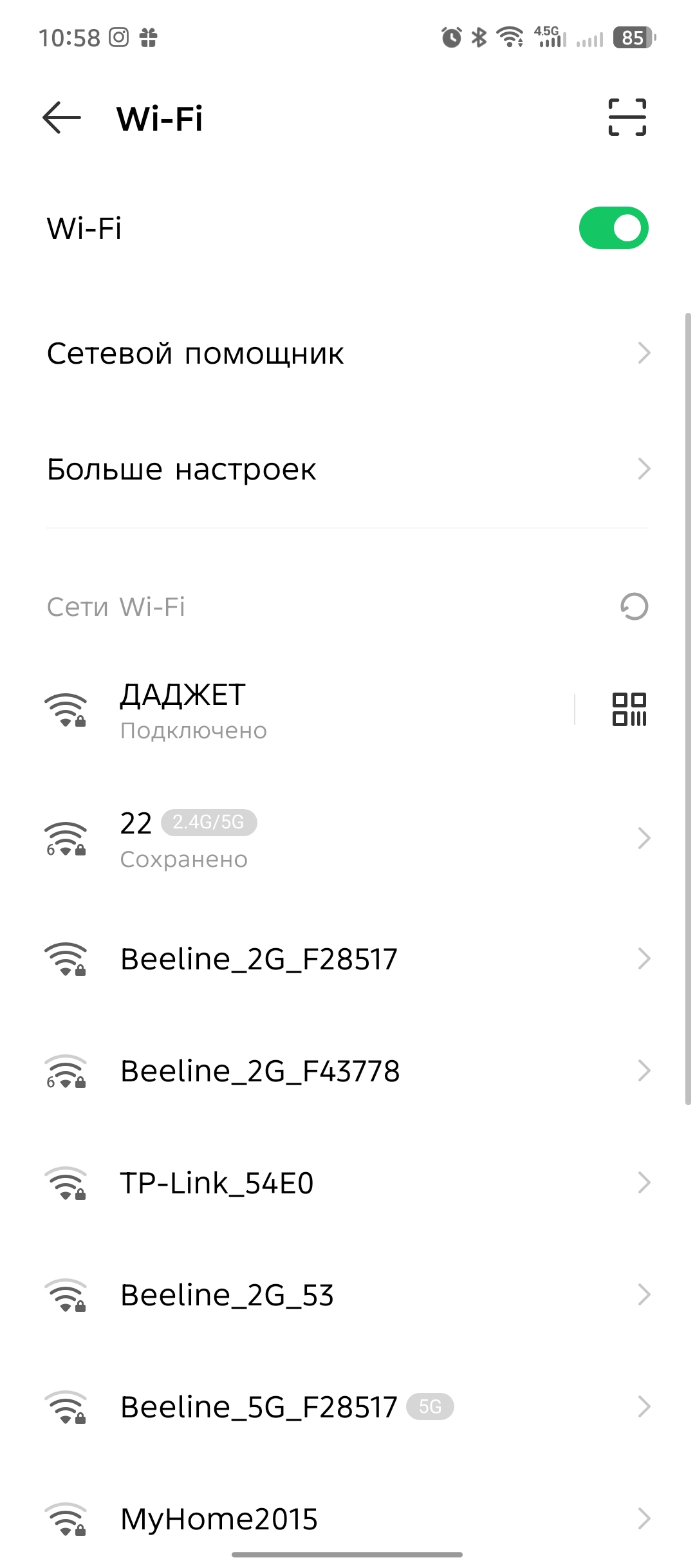
Task: Pick the Beeline_5G_F28517 network
Action: click(347, 1407)
